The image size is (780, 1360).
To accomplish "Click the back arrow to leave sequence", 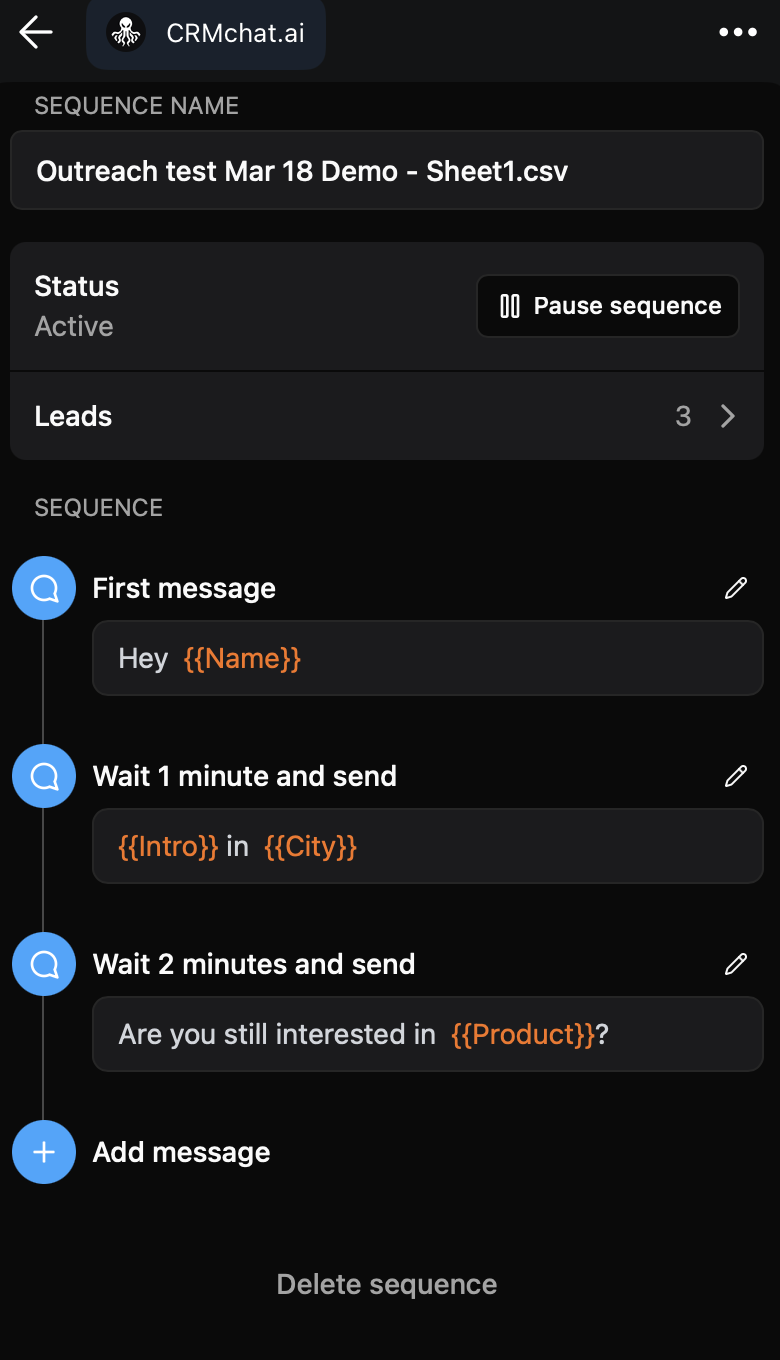I will [x=34, y=31].
